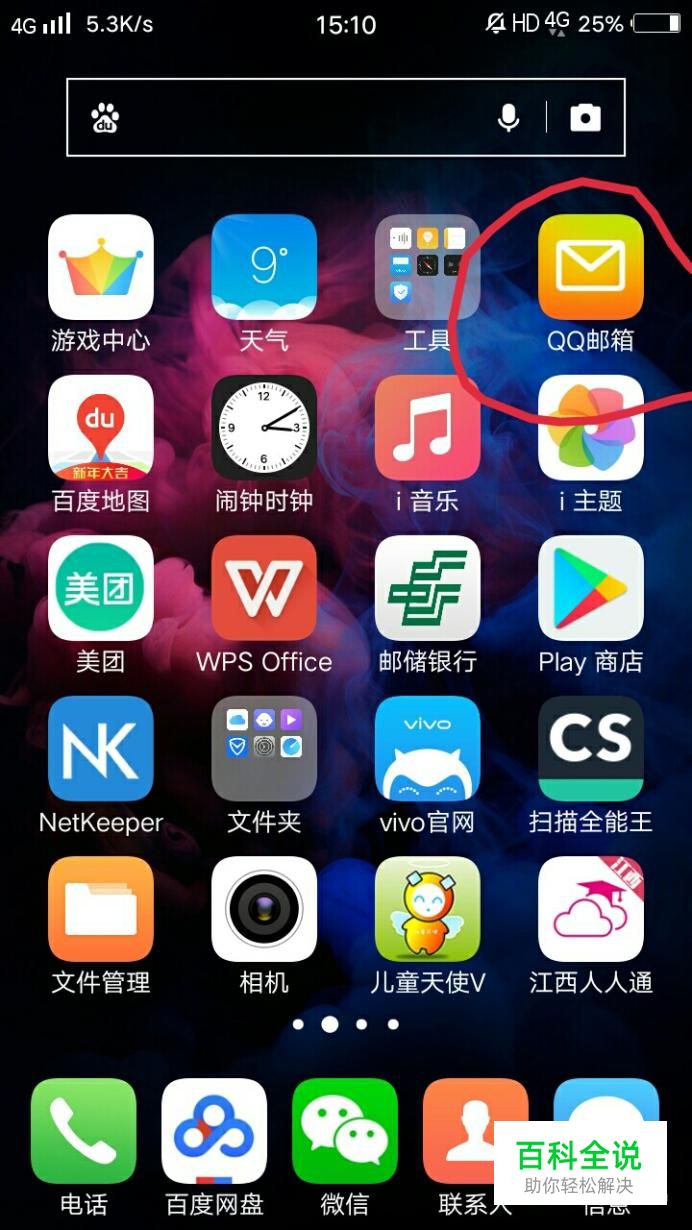Launch the 相机 camera
The image size is (692, 1230).
tap(264, 909)
